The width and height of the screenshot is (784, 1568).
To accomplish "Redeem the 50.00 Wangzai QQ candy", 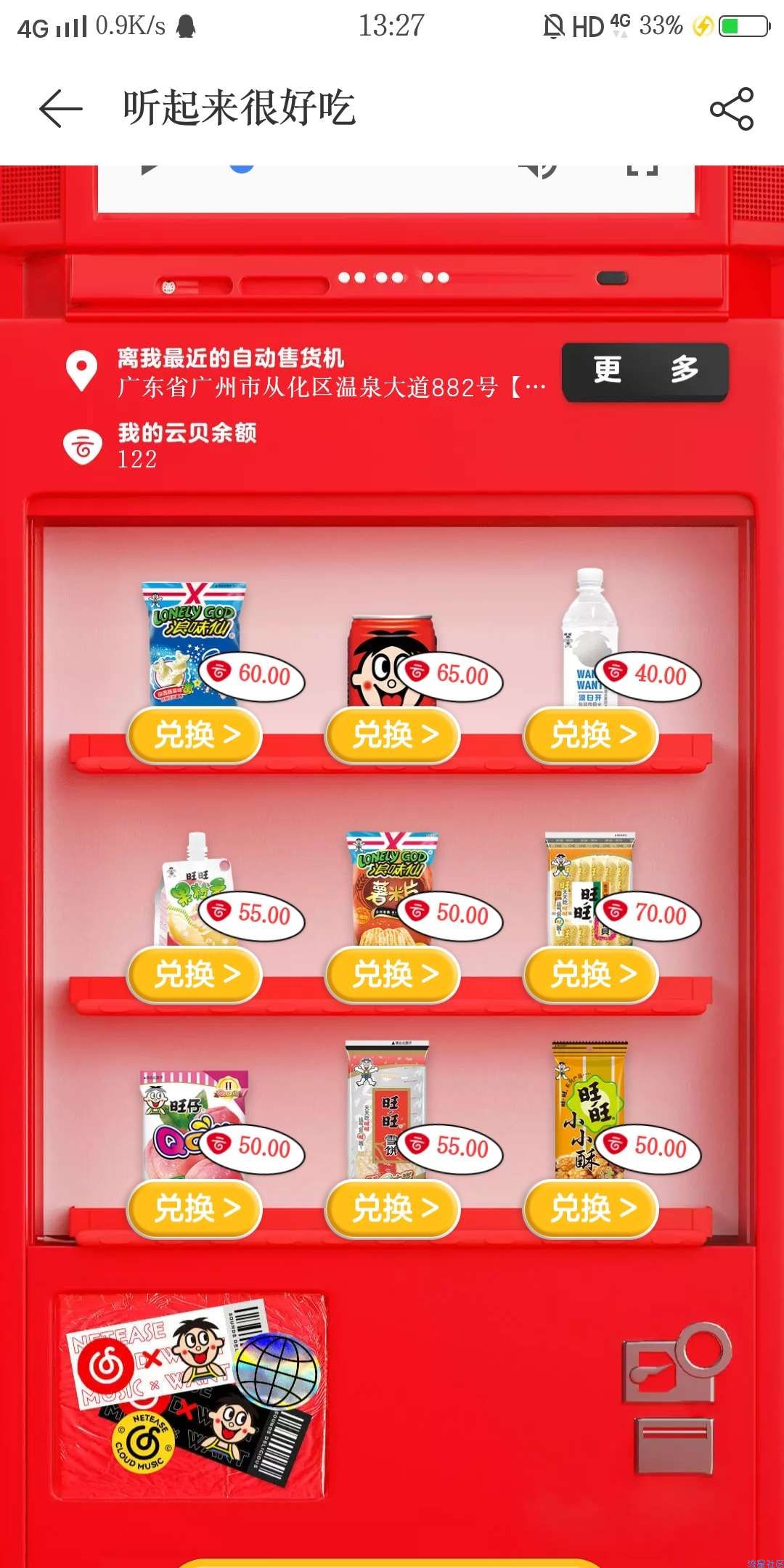I will pyautogui.click(x=195, y=1209).
